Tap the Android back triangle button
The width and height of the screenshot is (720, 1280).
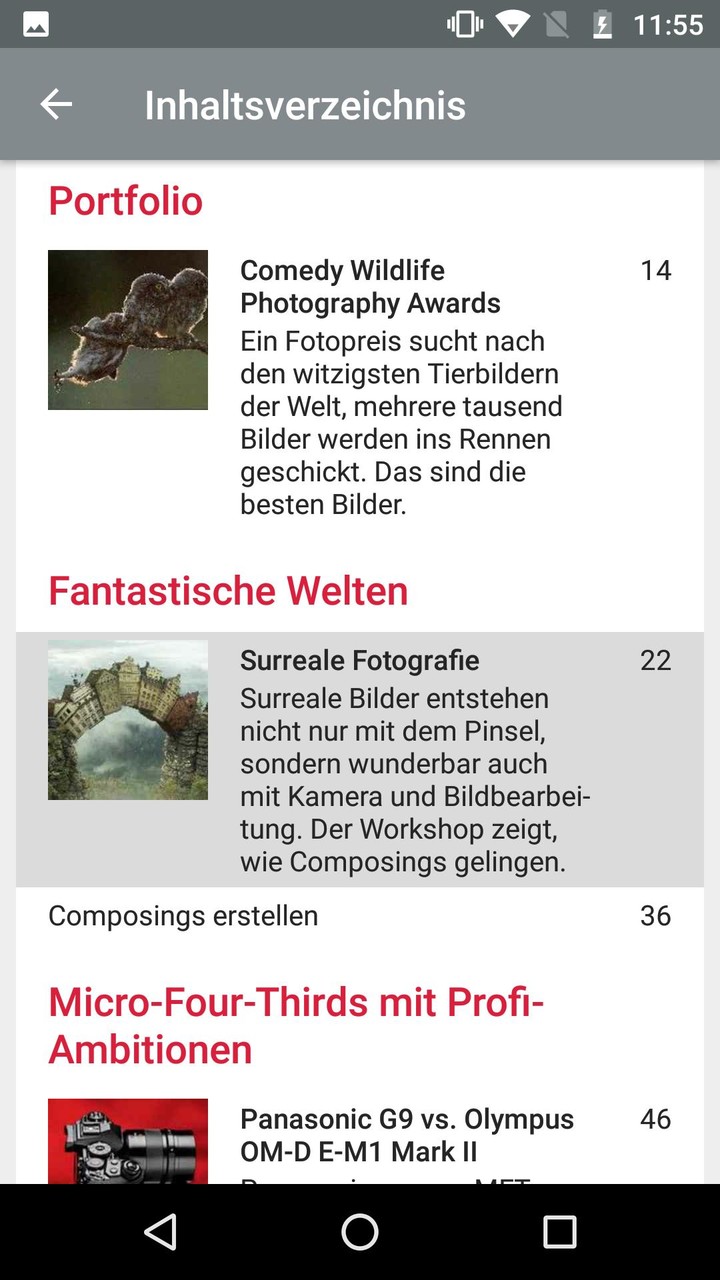coord(161,1231)
